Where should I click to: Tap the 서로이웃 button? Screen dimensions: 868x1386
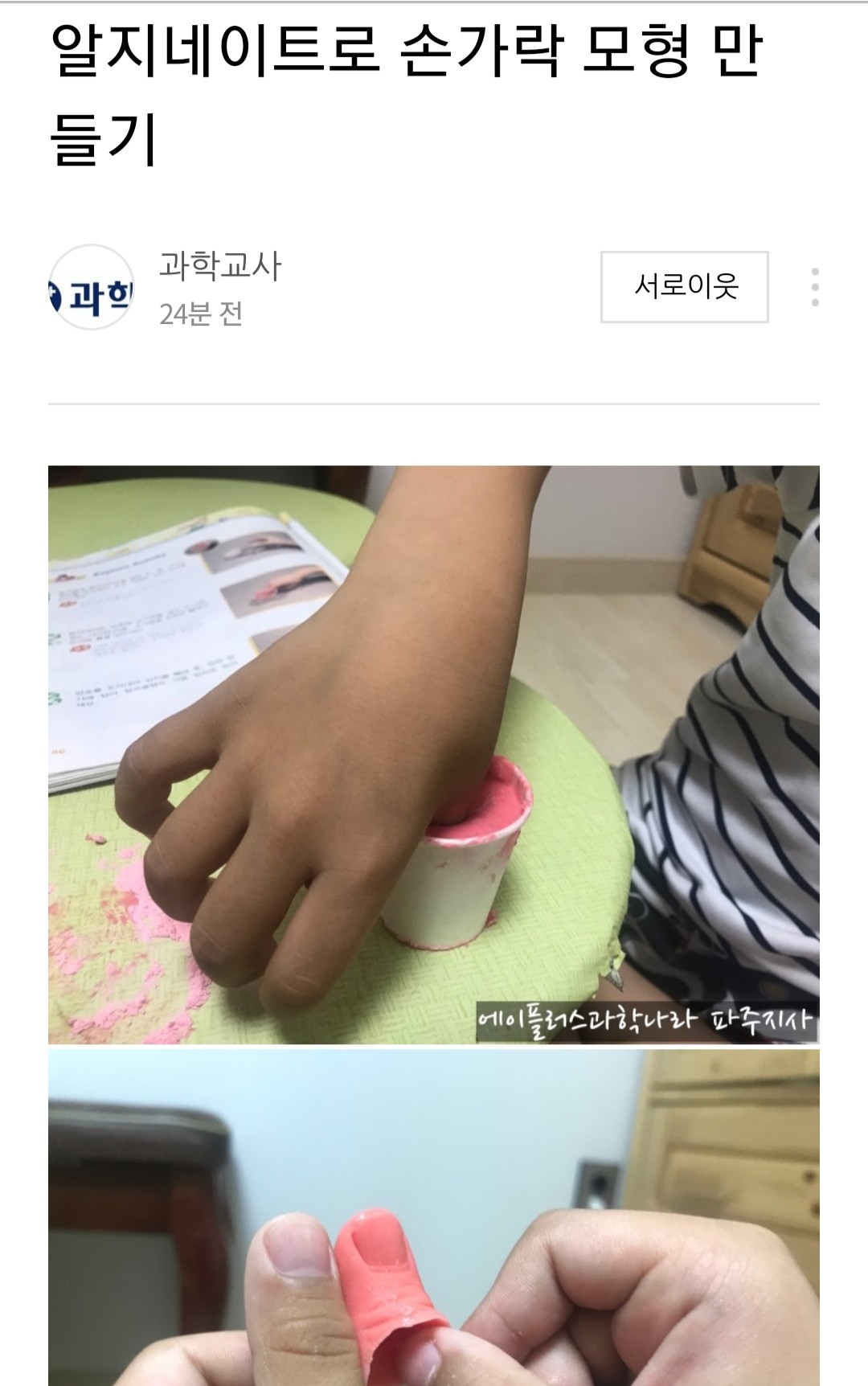684,287
